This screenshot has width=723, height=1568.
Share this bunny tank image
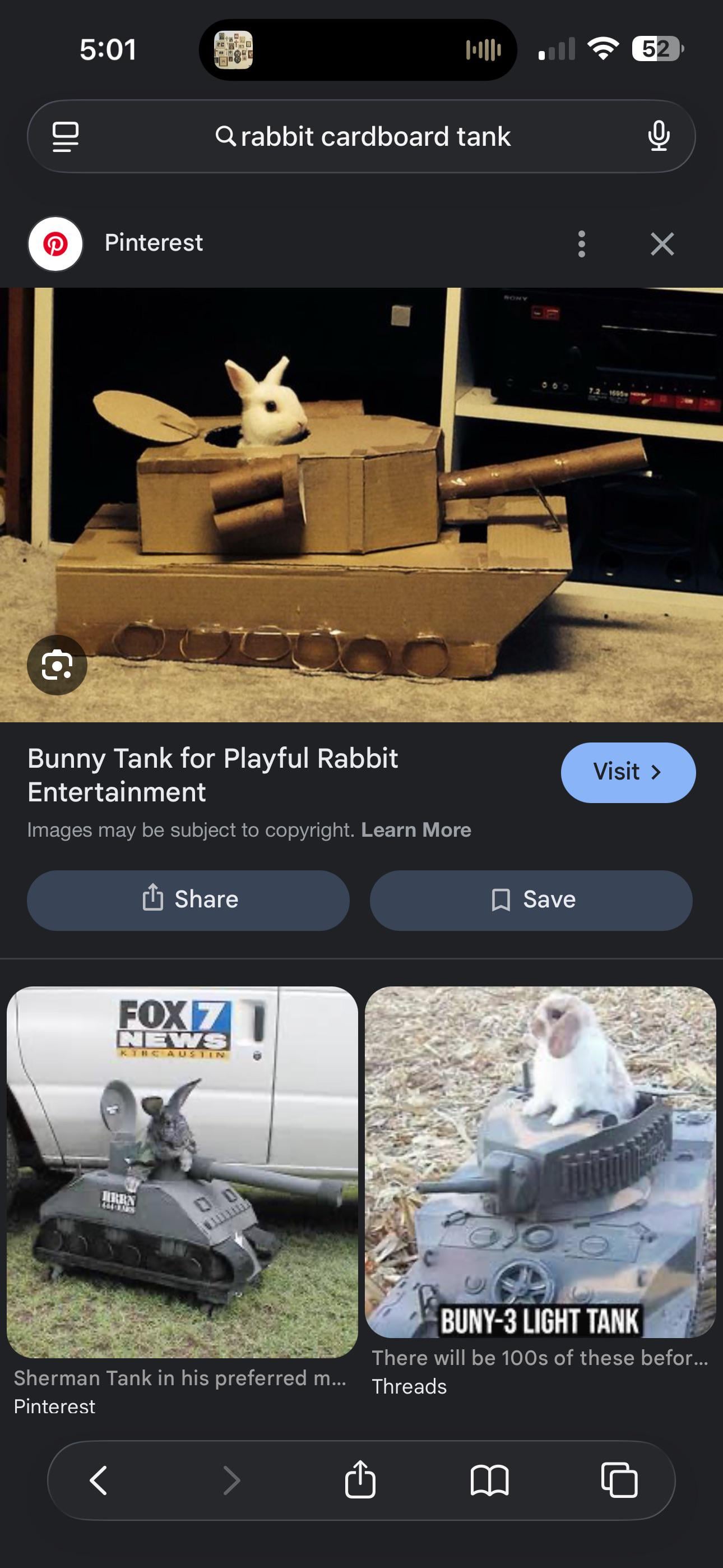coord(188,900)
